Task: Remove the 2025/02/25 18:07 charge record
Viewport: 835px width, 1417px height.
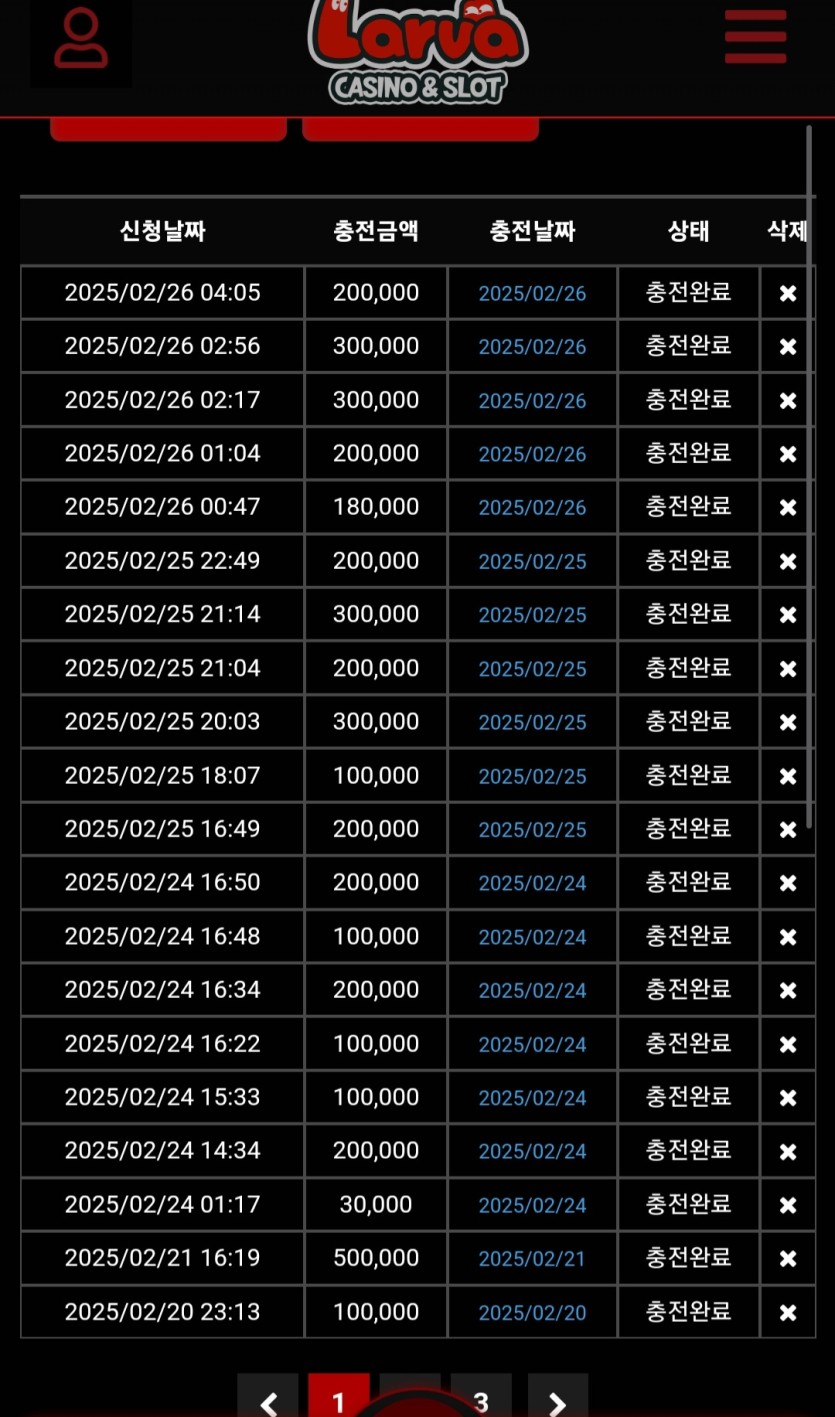Action: click(788, 776)
